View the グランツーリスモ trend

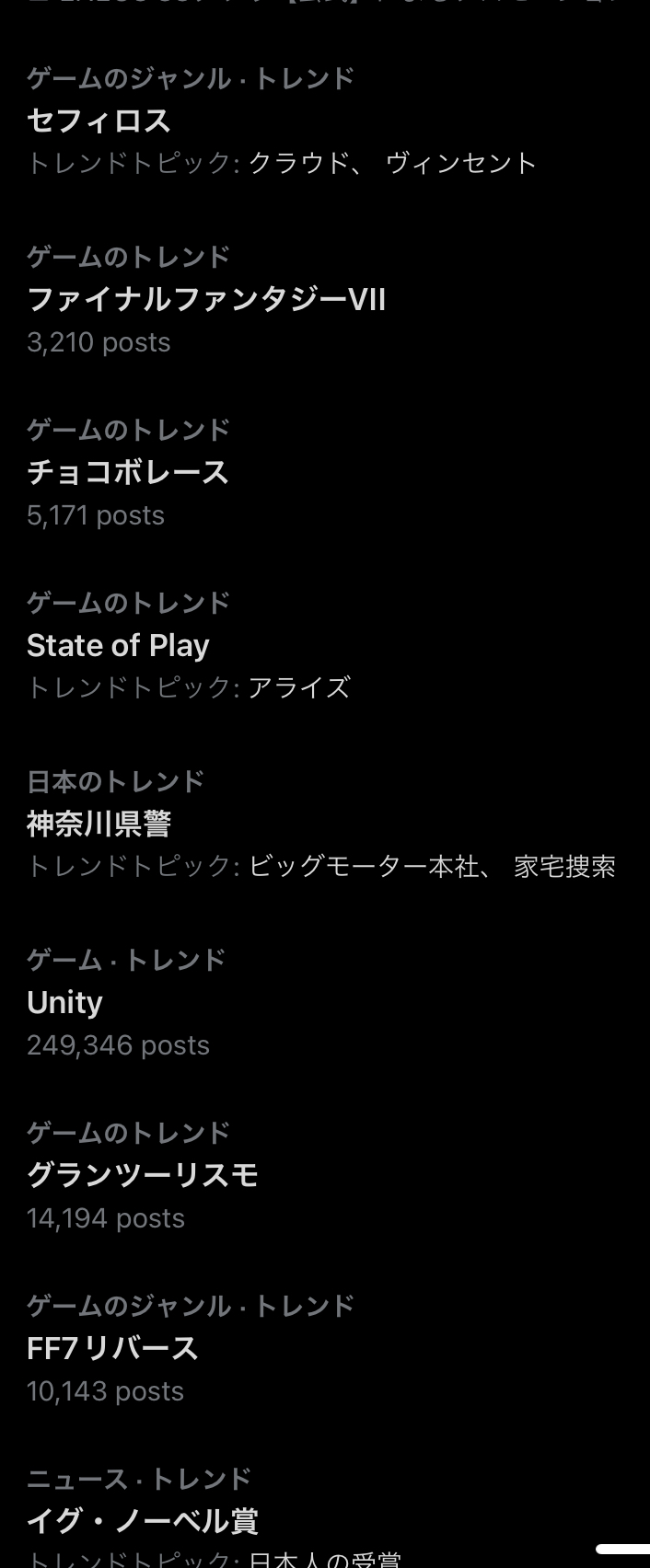click(x=143, y=1175)
